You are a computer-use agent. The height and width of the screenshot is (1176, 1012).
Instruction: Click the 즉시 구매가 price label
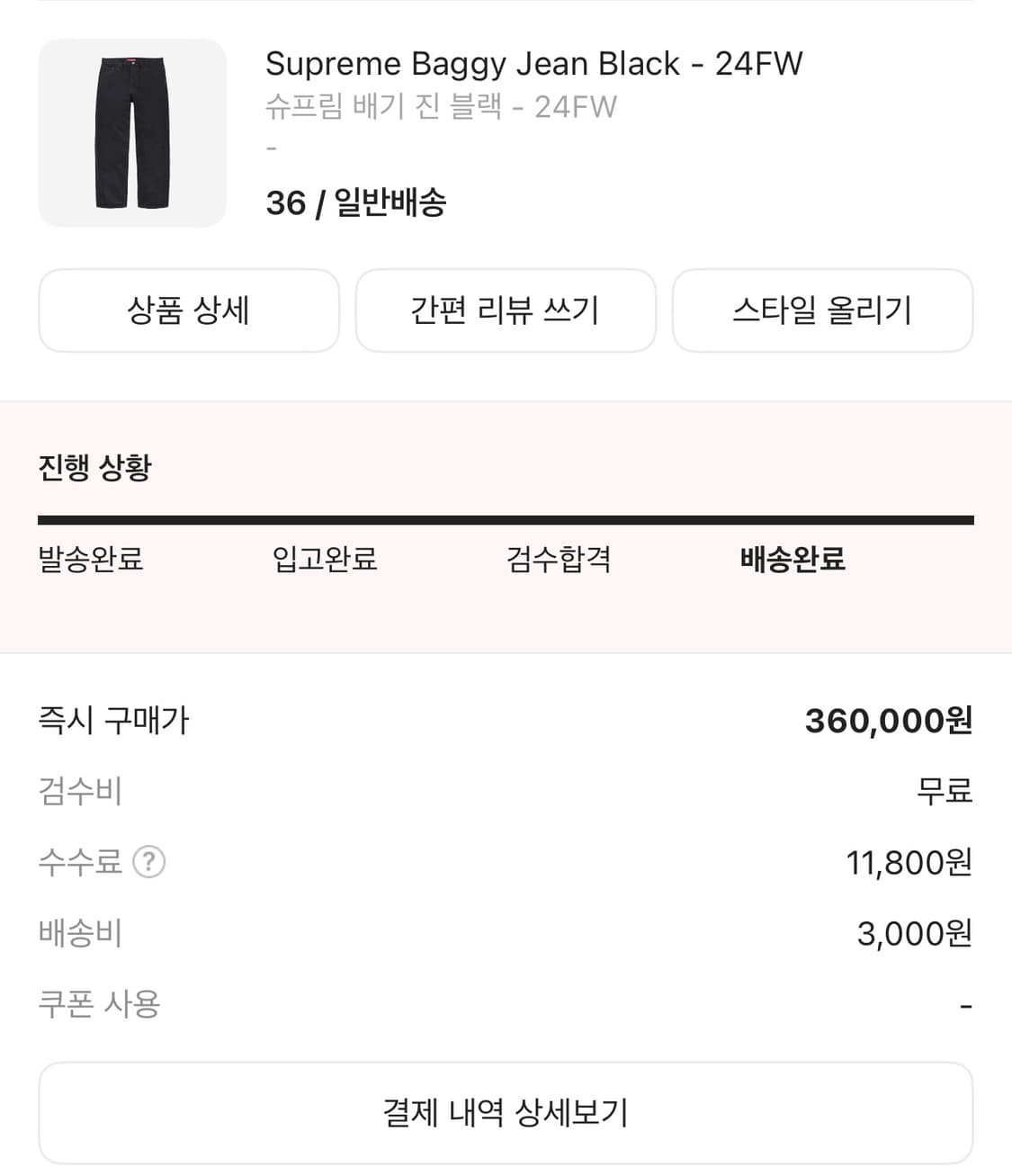point(113,720)
